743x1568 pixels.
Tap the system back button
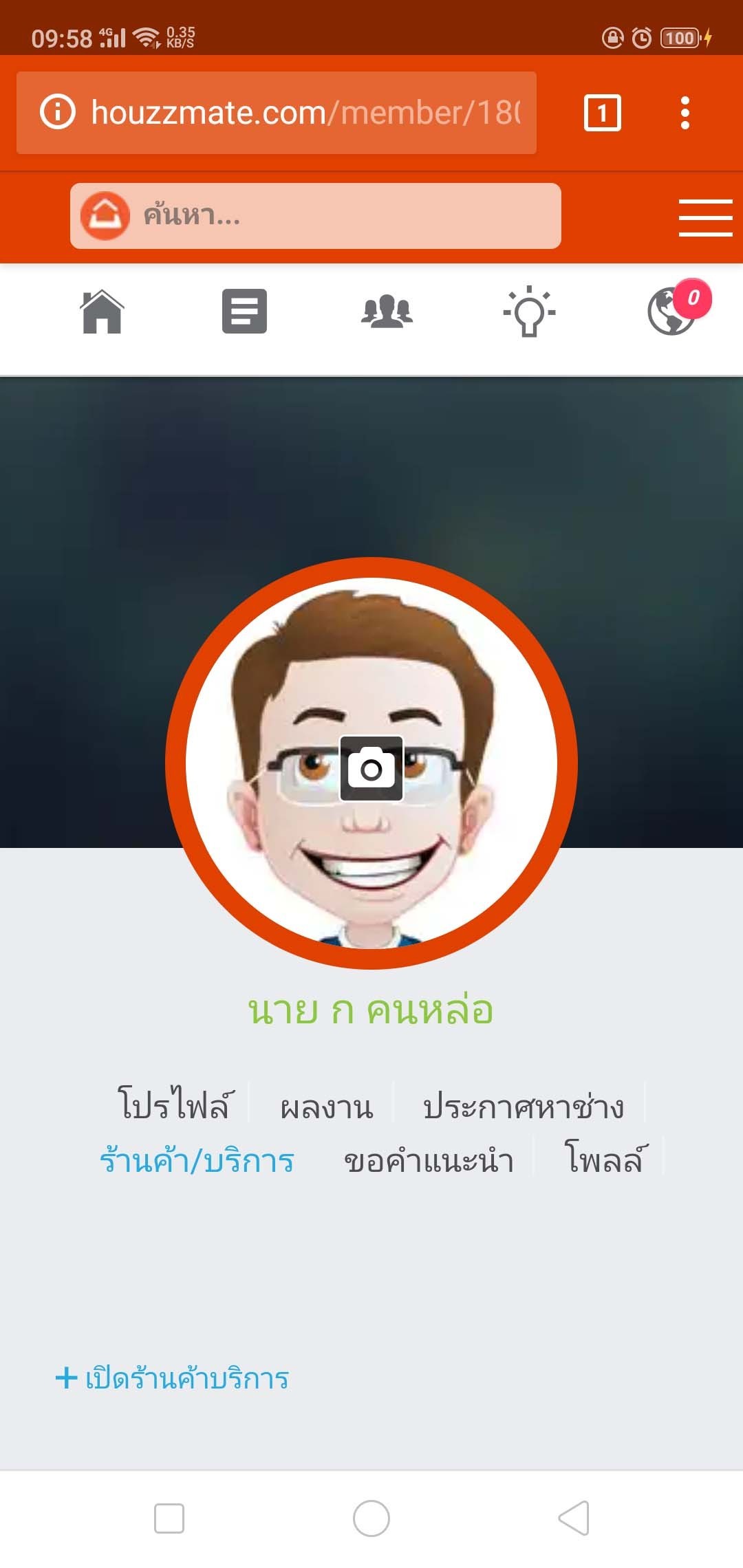tap(574, 1518)
